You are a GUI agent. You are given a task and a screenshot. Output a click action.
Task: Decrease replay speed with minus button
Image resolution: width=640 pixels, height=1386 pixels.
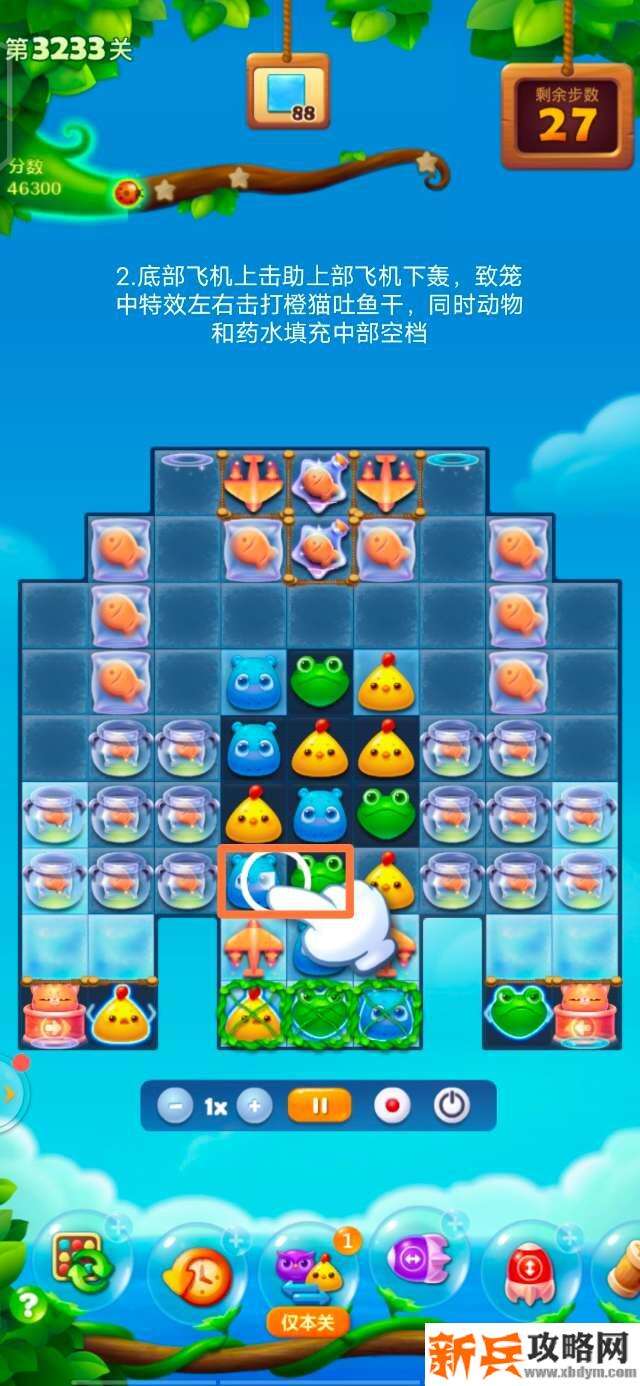(x=176, y=1106)
